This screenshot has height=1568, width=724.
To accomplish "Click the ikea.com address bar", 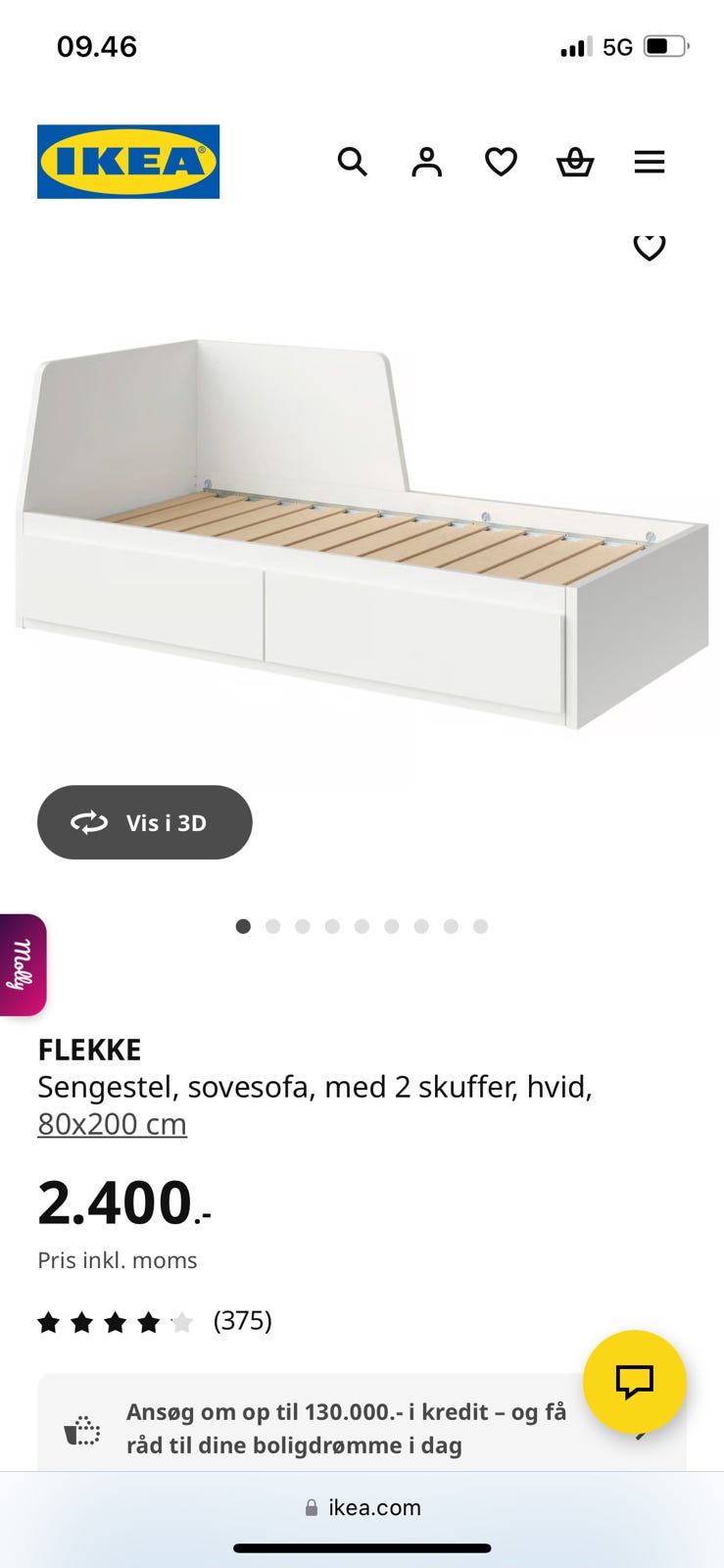I will pos(362,1507).
